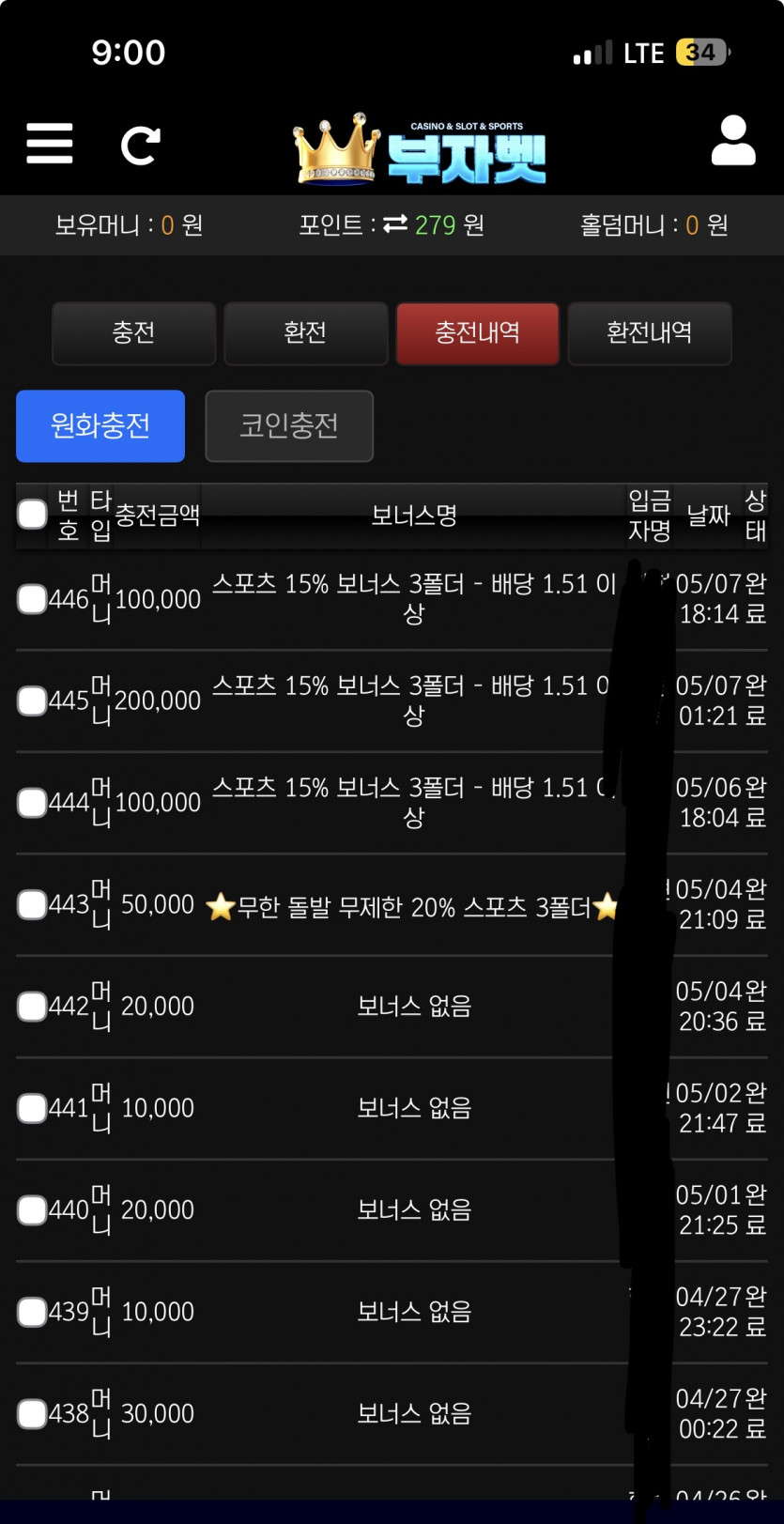Check the select-all checkbox in table header
Viewport: 784px width, 1524px height.
(x=33, y=514)
